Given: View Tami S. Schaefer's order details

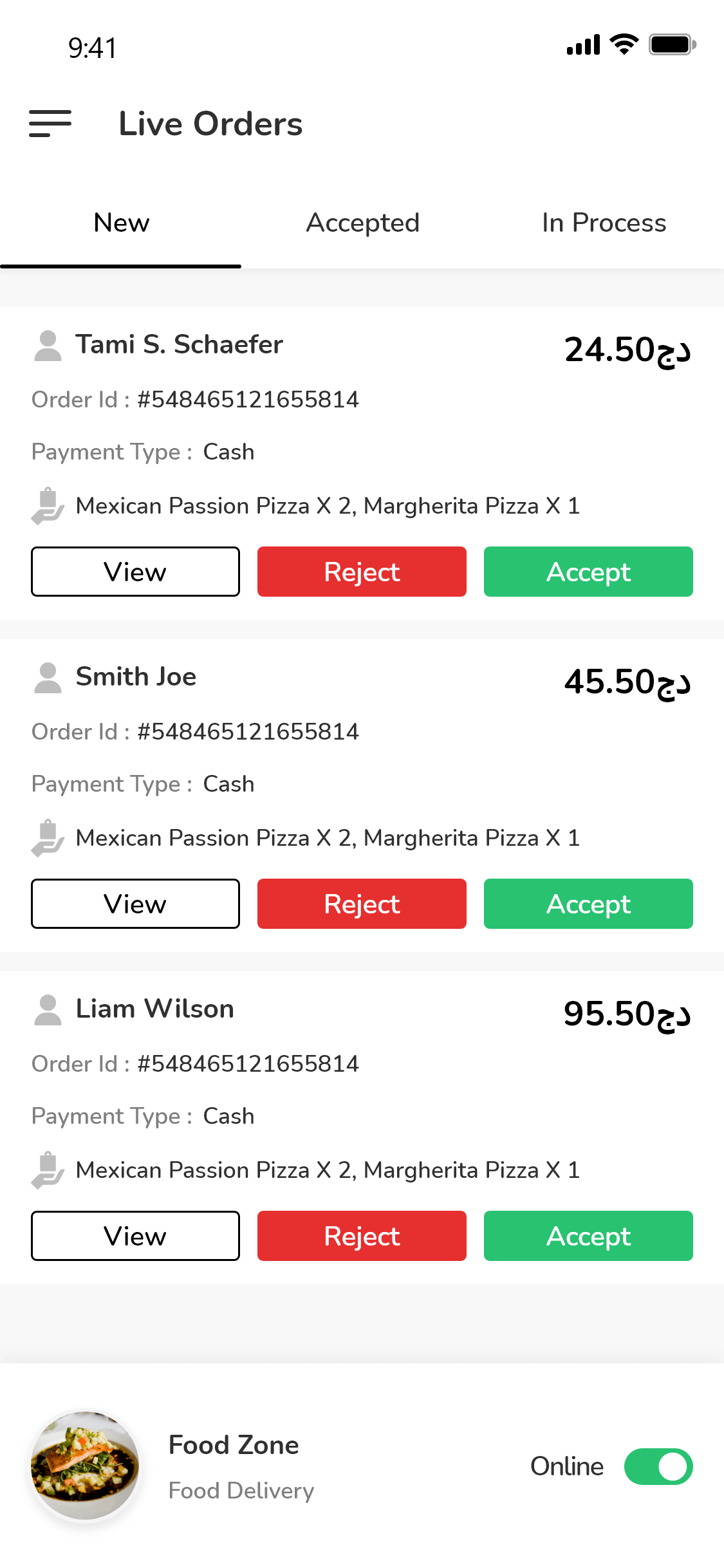Looking at the screenshot, I should (135, 572).
